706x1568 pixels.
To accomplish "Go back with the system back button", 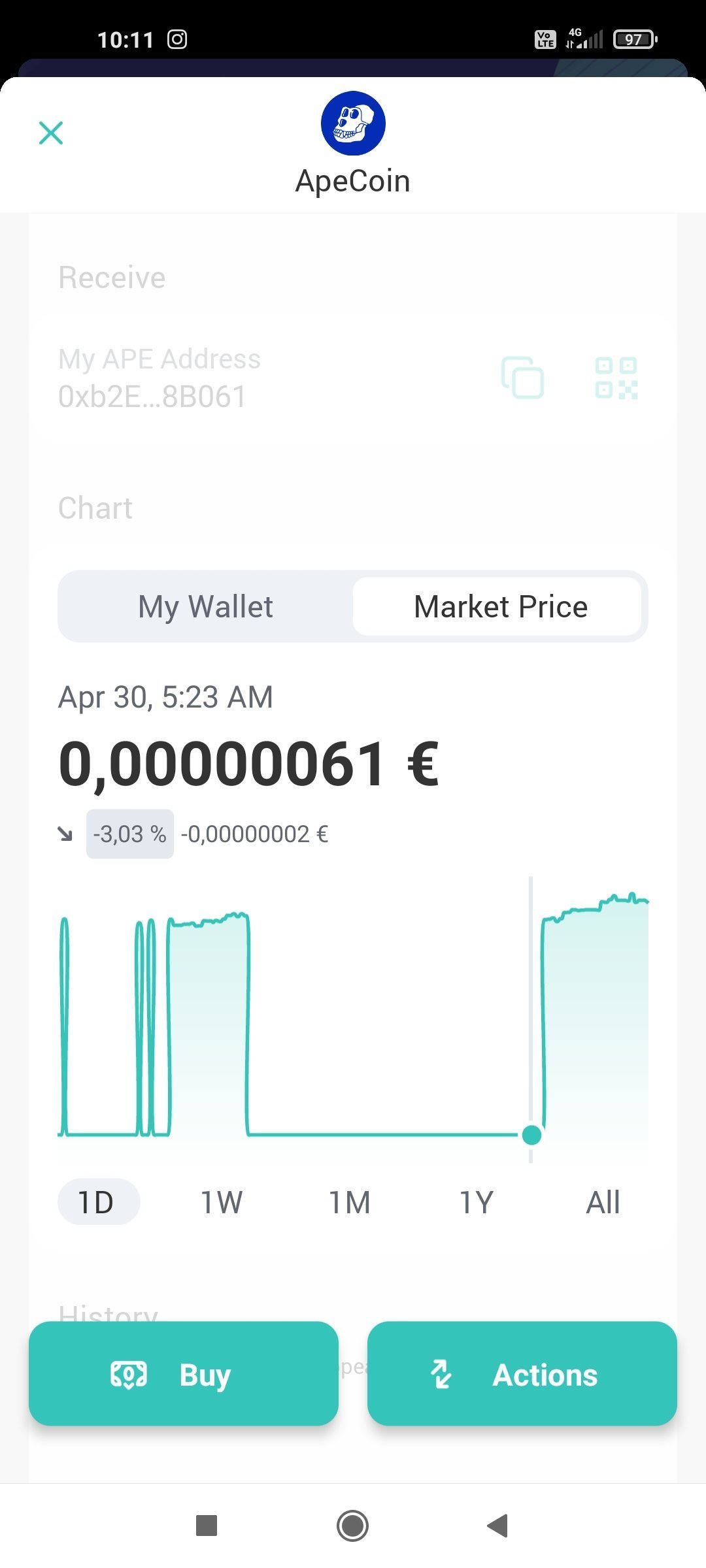I will click(x=498, y=1526).
